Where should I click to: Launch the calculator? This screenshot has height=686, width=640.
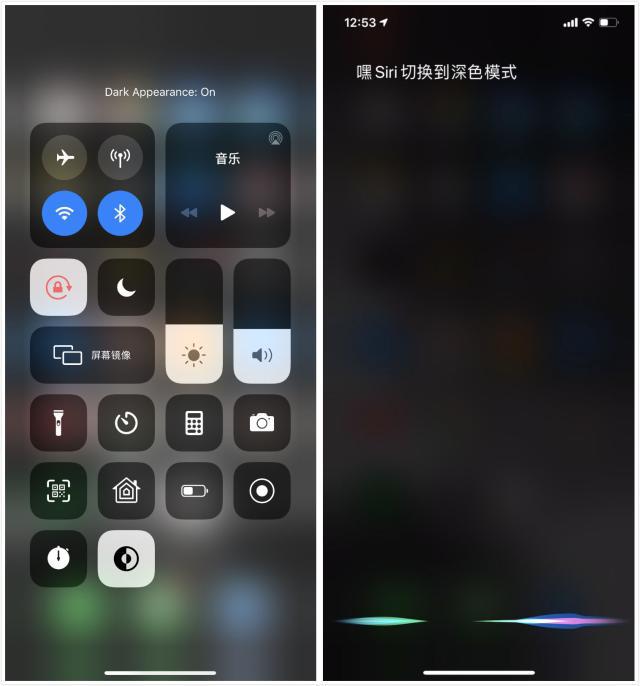coord(194,423)
